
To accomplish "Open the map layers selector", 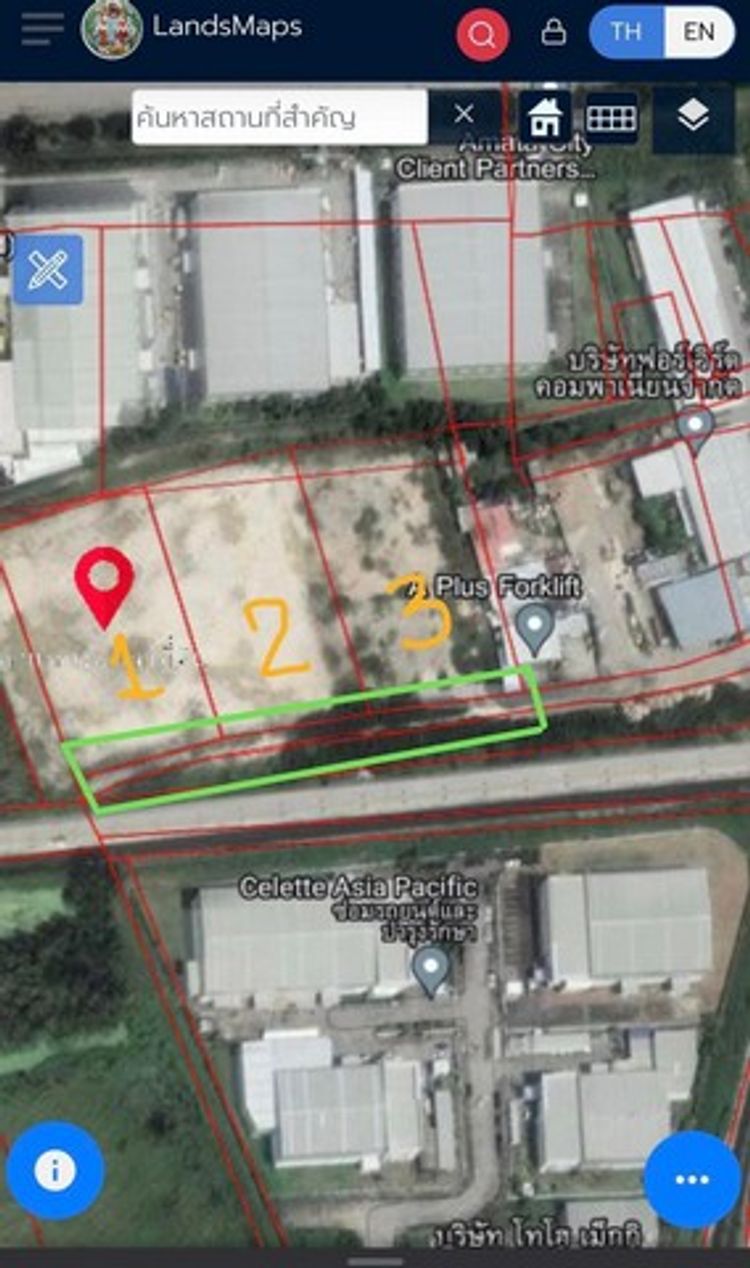I will coord(693,117).
